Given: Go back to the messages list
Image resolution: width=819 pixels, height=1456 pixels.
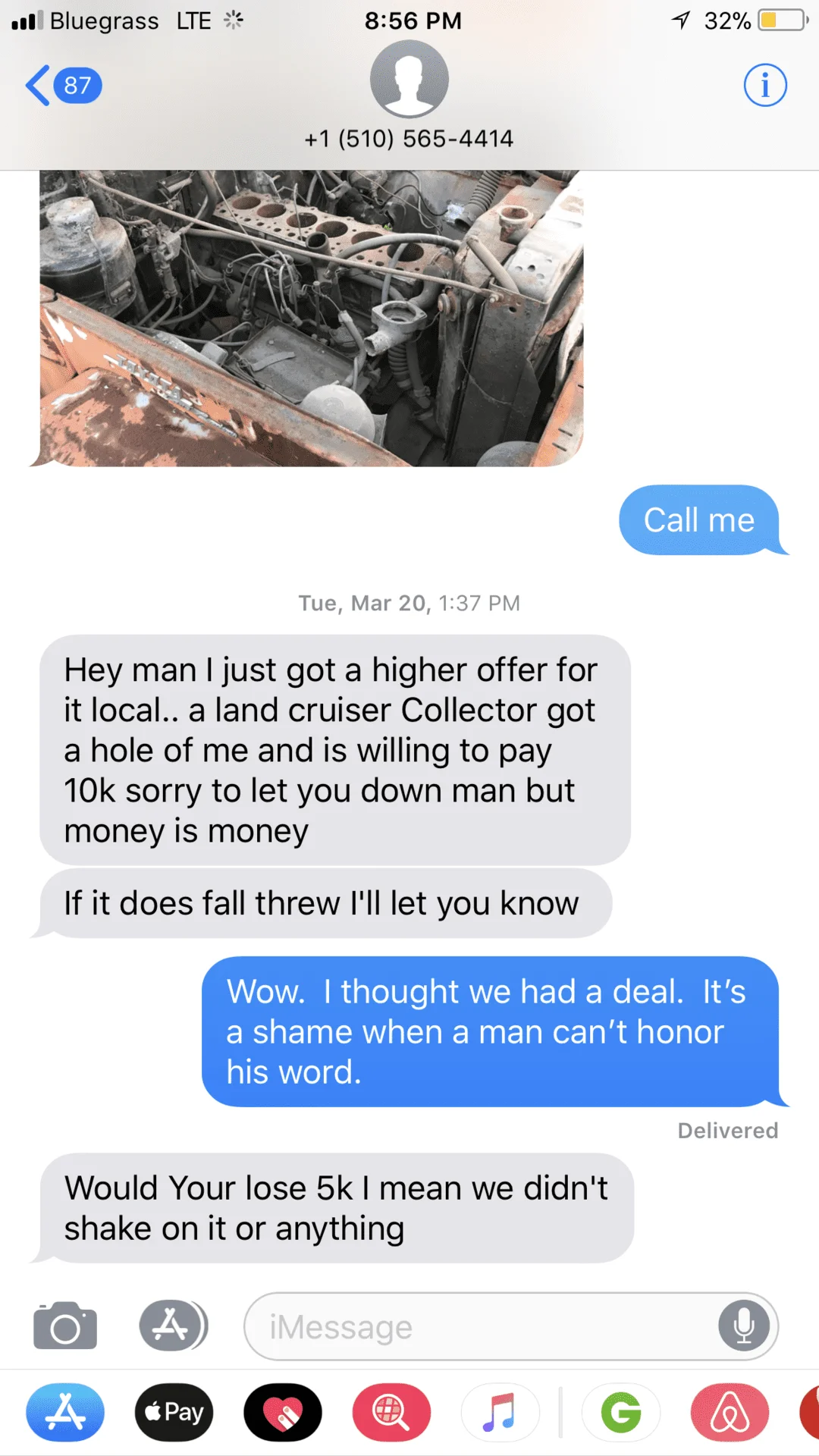Looking at the screenshot, I should pyautogui.click(x=61, y=86).
